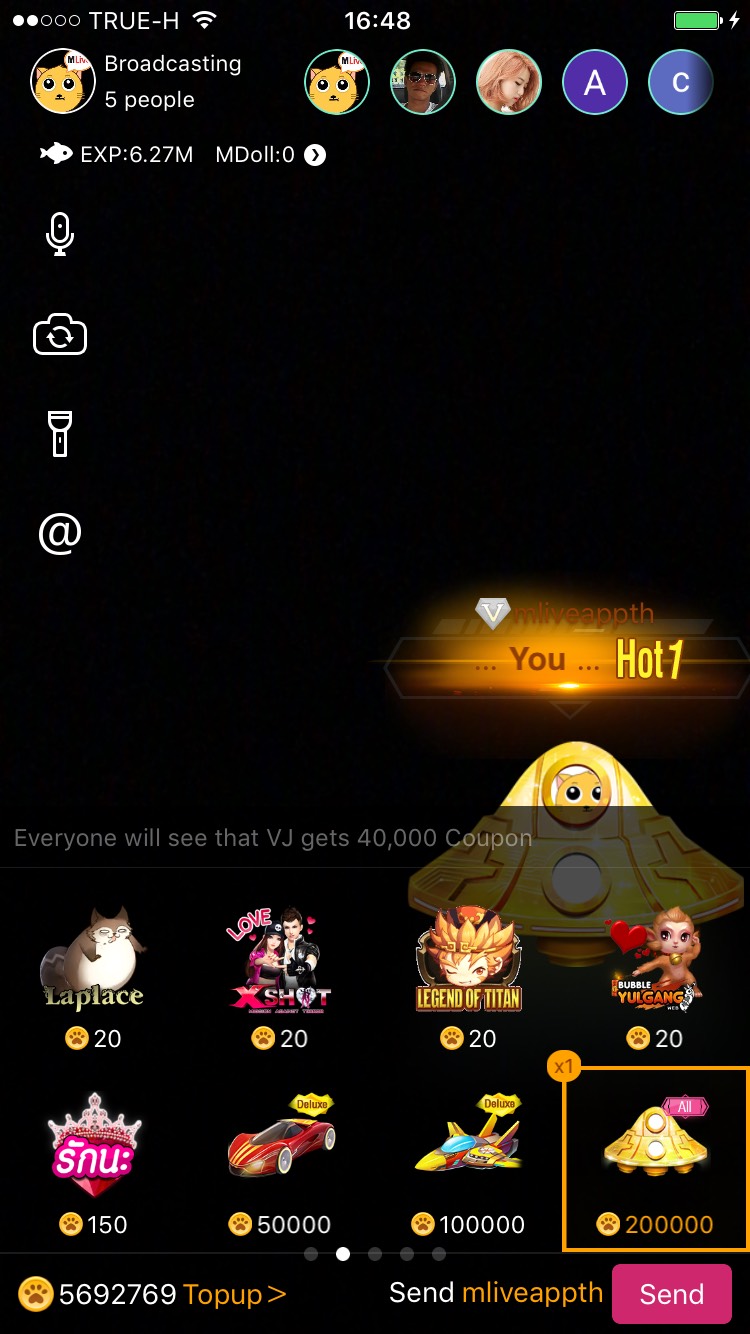Viewport: 750px width, 1334px height.
Task: Open viewer avatar labeled A
Action: coord(595,83)
